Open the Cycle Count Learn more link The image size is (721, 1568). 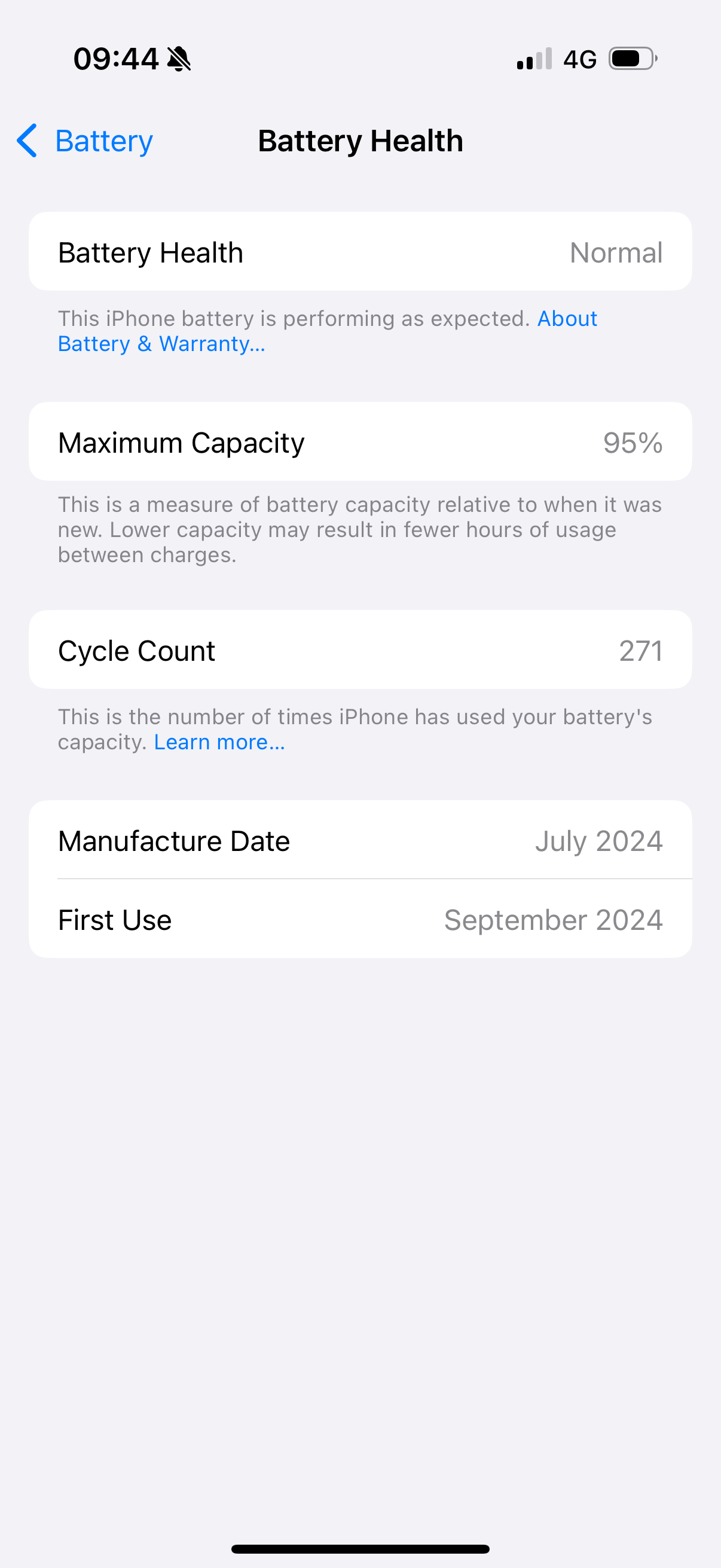219,742
